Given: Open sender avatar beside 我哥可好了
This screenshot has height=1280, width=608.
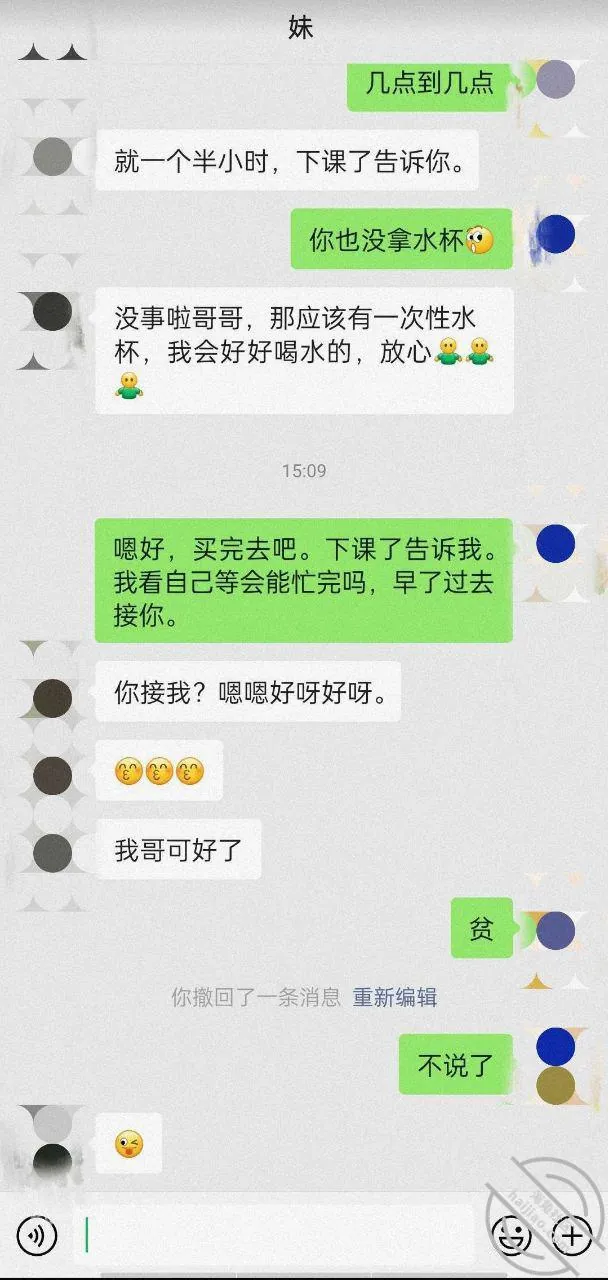Looking at the screenshot, I should click(53, 853).
